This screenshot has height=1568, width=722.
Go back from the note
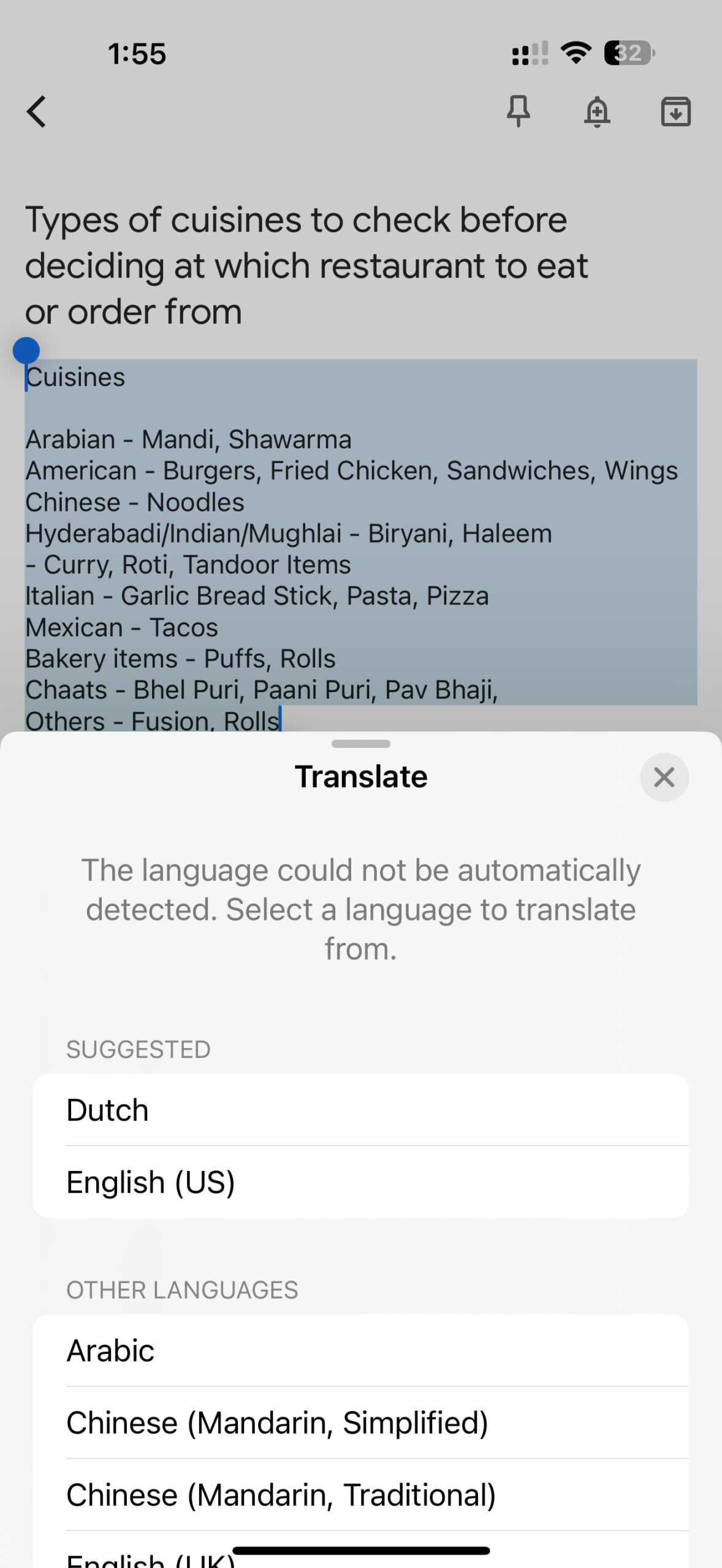click(x=37, y=112)
